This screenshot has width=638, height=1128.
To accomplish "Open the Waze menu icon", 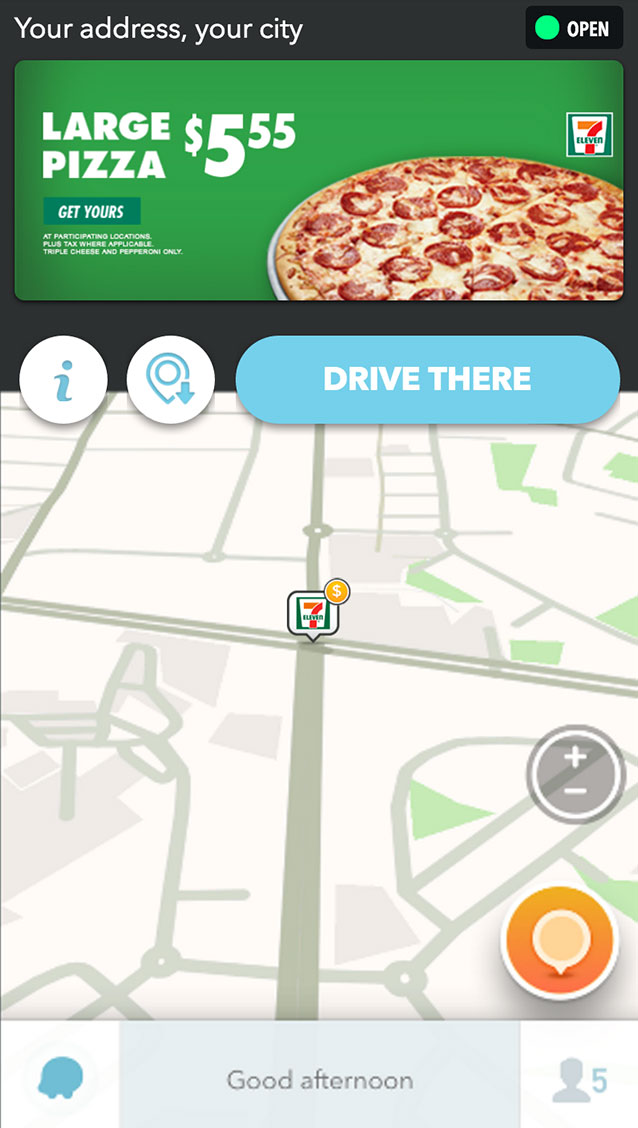I will [x=60, y=1079].
